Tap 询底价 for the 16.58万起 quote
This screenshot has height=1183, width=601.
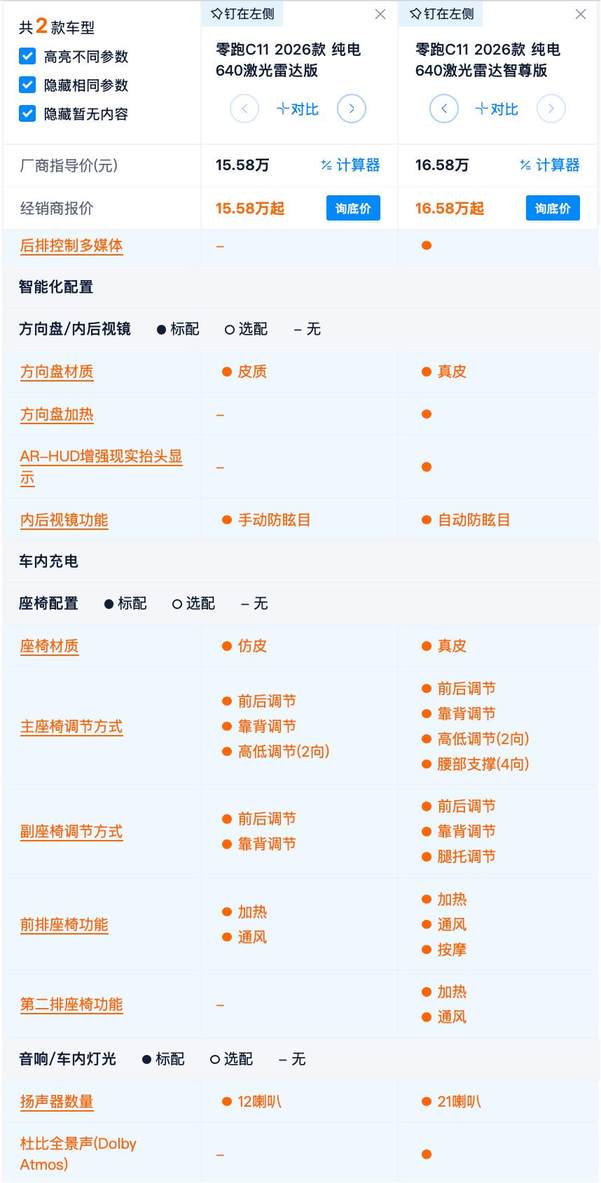tap(552, 208)
